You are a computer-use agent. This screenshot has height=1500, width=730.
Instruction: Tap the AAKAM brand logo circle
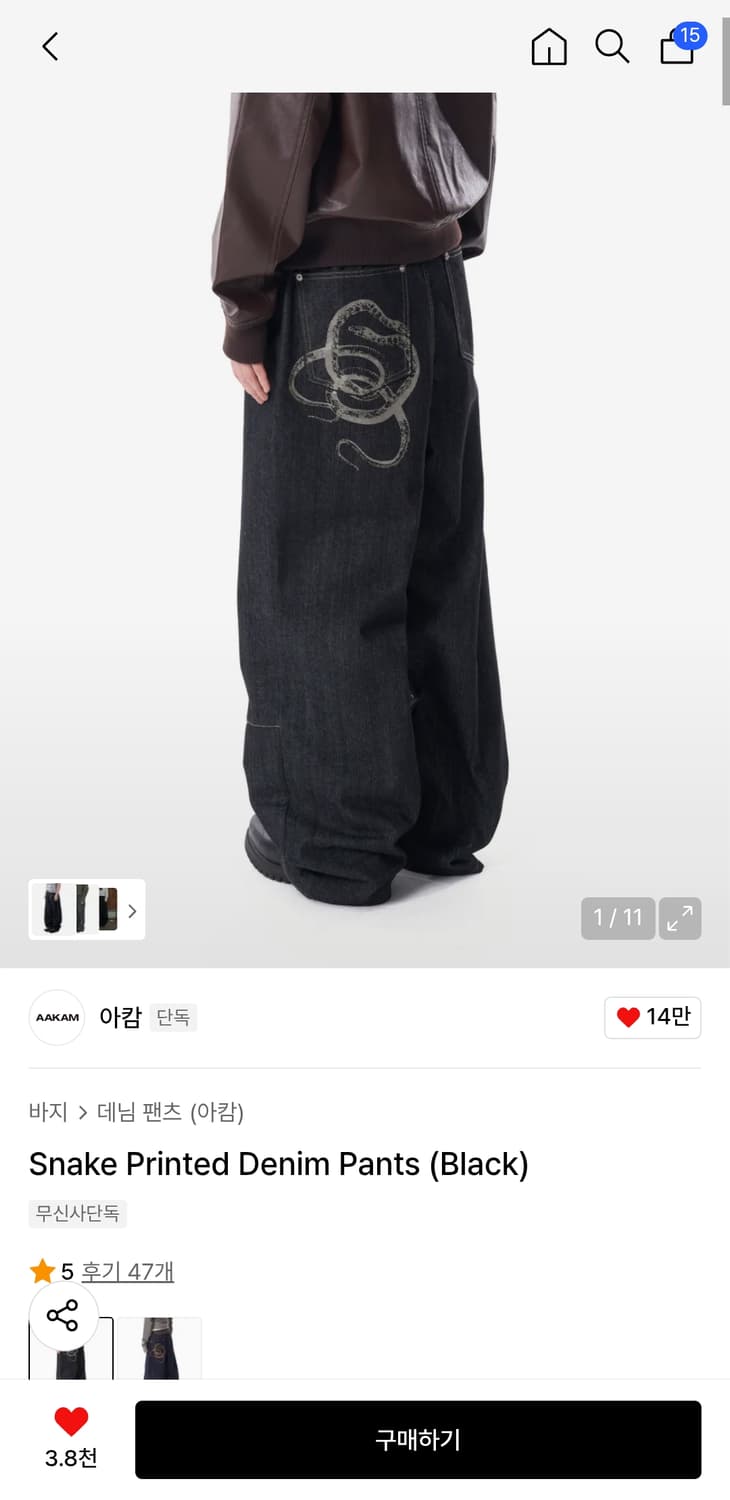[x=56, y=1017]
